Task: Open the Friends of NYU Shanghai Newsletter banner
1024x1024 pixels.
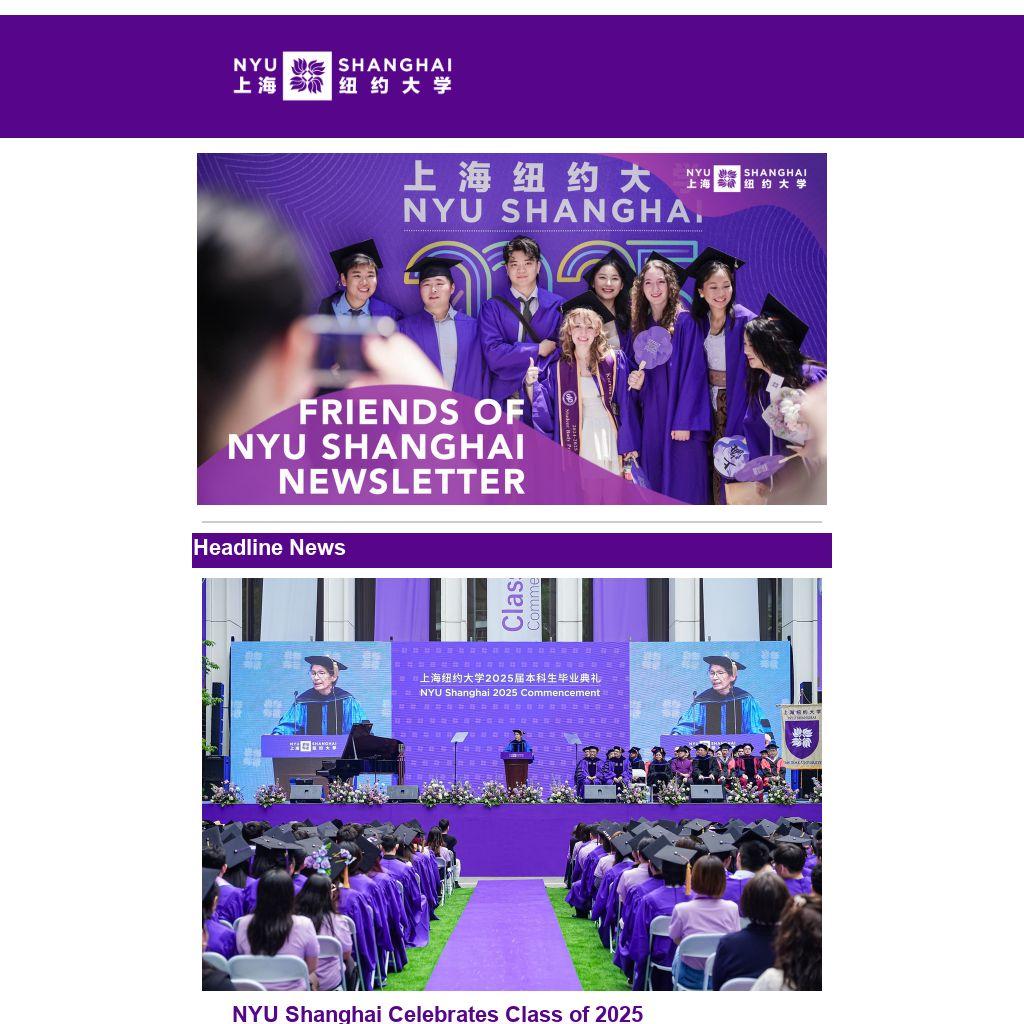Action: [511, 329]
